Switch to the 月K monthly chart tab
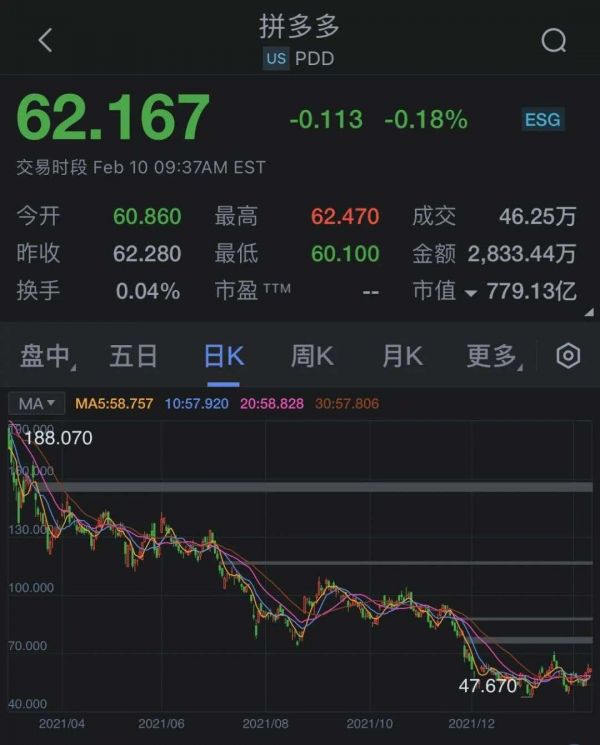The width and height of the screenshot is (600, 745). (x=402, y=356)
